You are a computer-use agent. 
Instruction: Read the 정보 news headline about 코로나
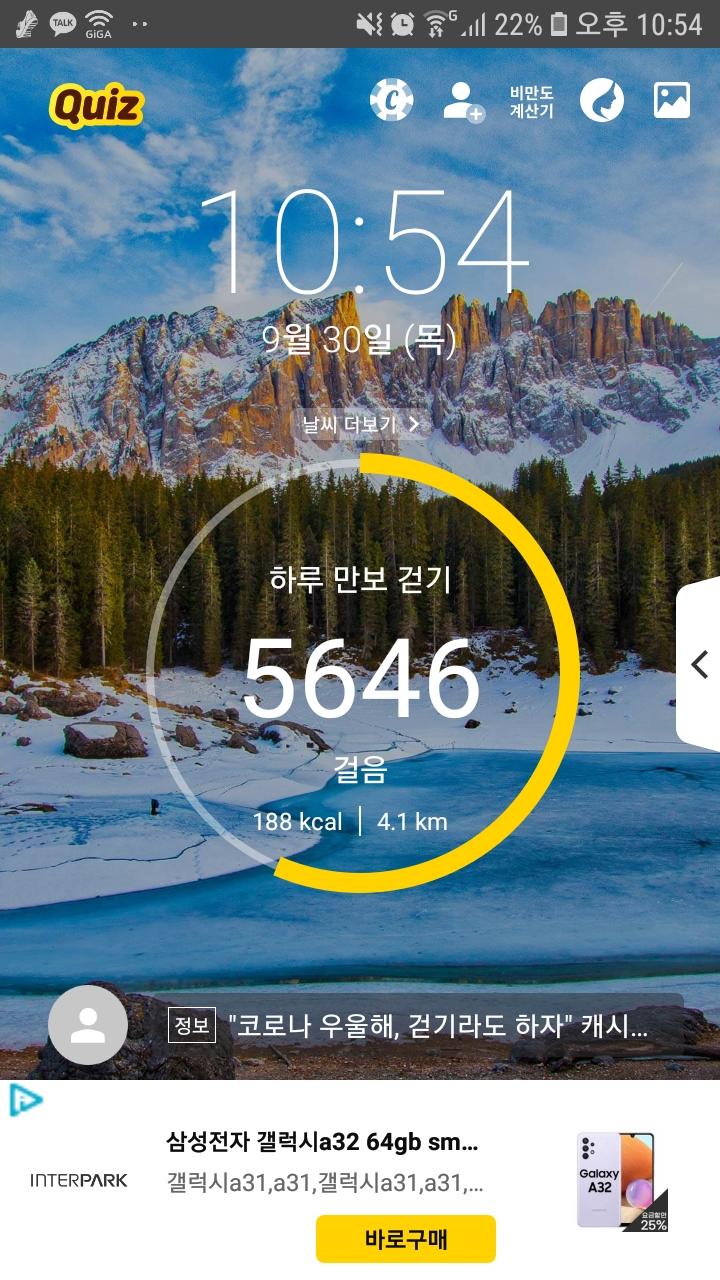point(438,1026)
